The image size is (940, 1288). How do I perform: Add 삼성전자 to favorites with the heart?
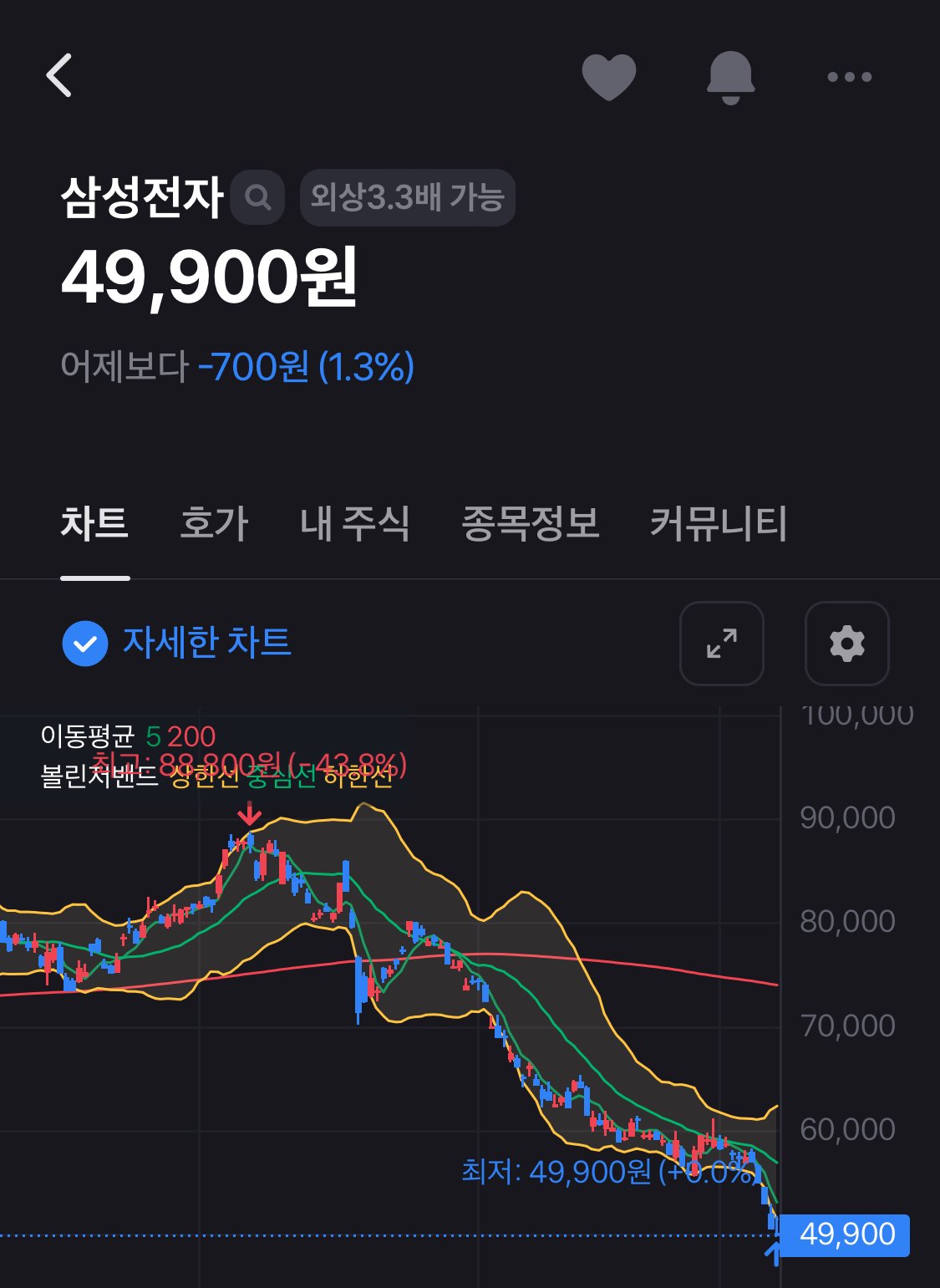tap(608, 76)
